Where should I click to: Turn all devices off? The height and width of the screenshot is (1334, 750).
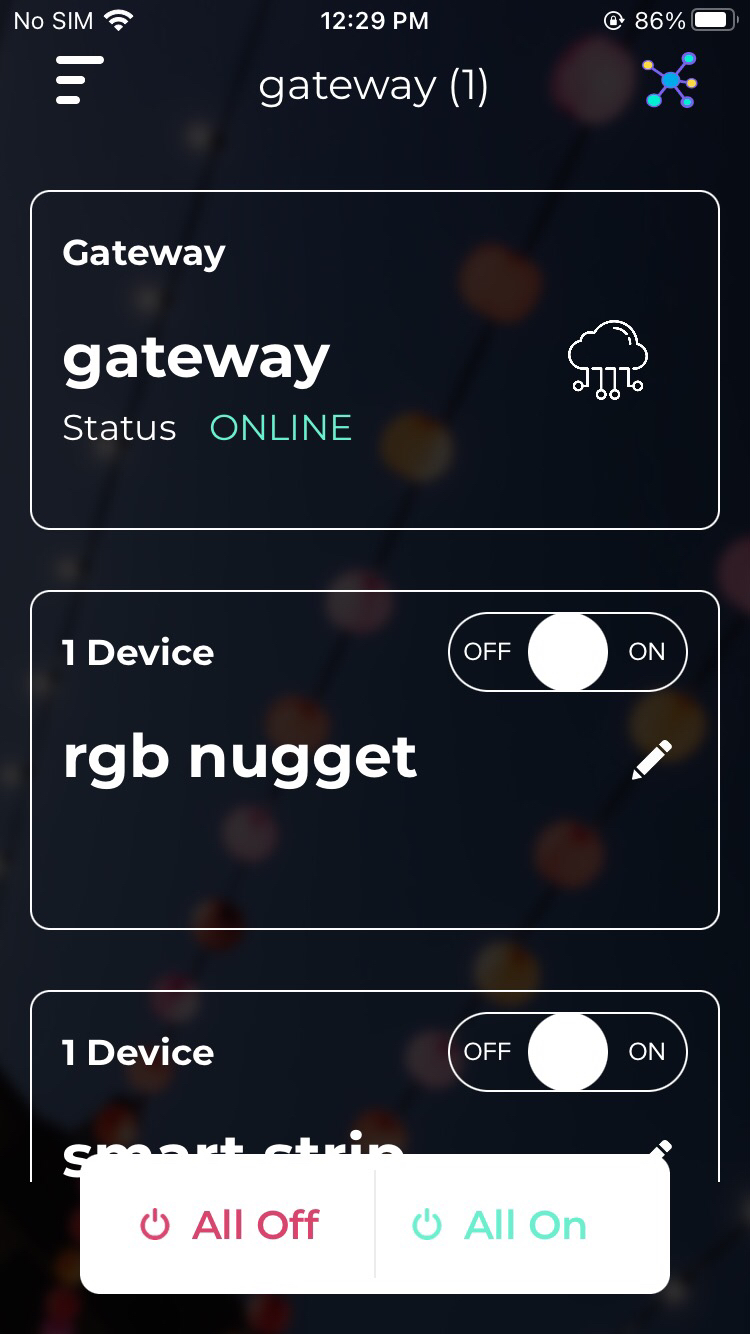click(x=230, y=1225)
